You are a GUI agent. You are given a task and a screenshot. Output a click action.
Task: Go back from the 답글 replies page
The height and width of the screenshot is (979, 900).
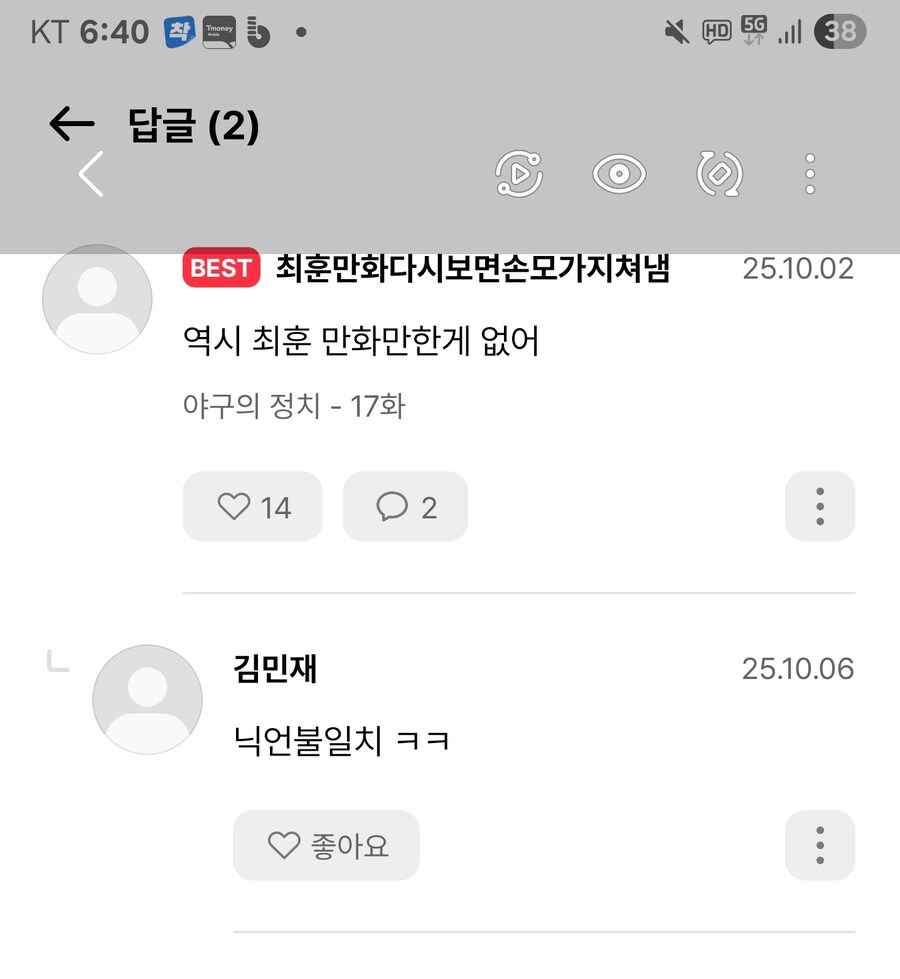click(71, 124)
